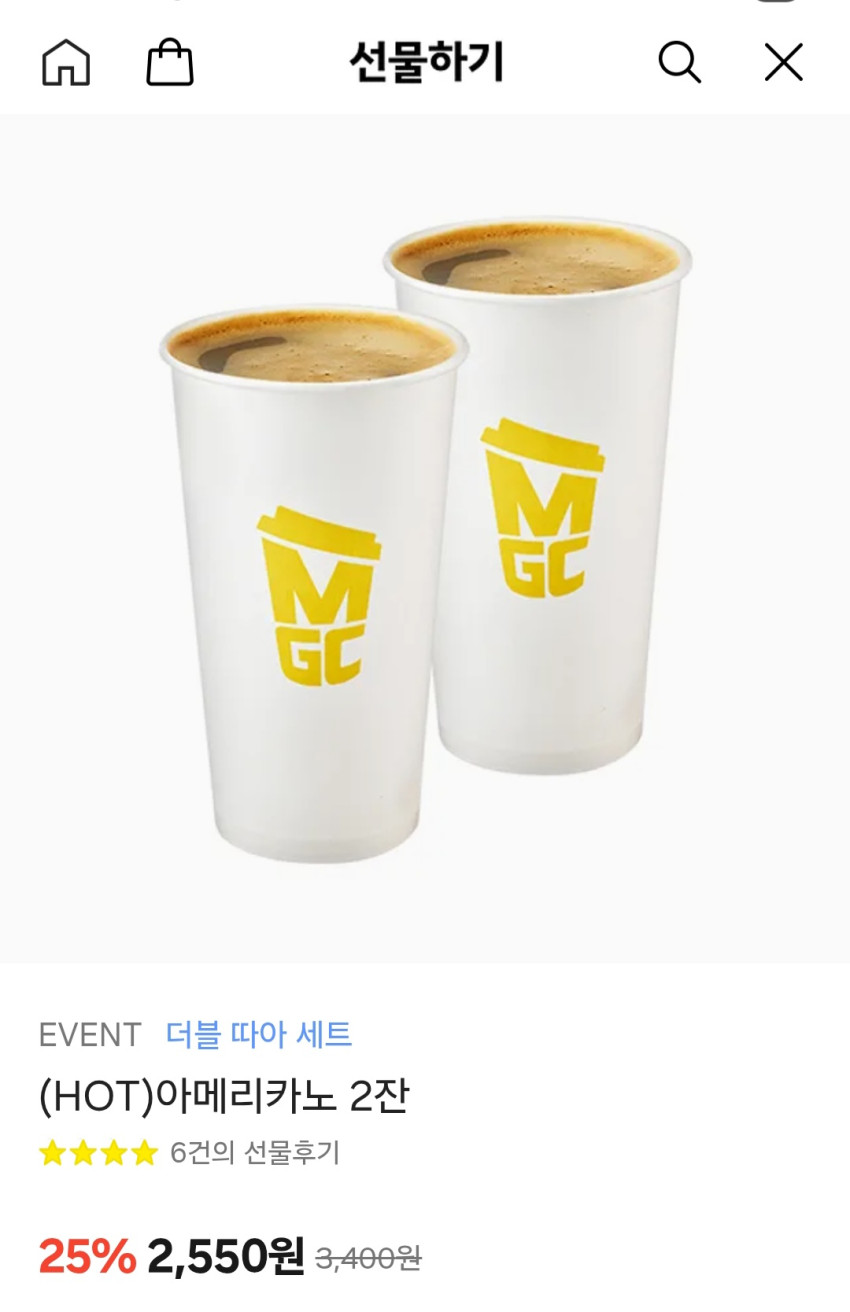Image resolution: width=850 pixels, height=1312 pixels.
Task: View the 6건의 선물후기 reviews
Action: (255, 1153)
